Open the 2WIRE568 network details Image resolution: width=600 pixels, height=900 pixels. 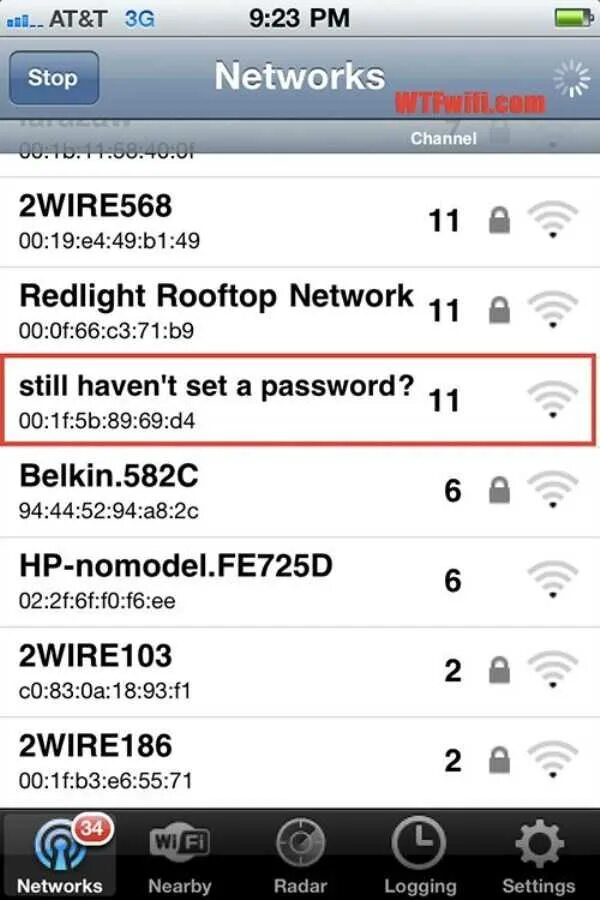300,222
